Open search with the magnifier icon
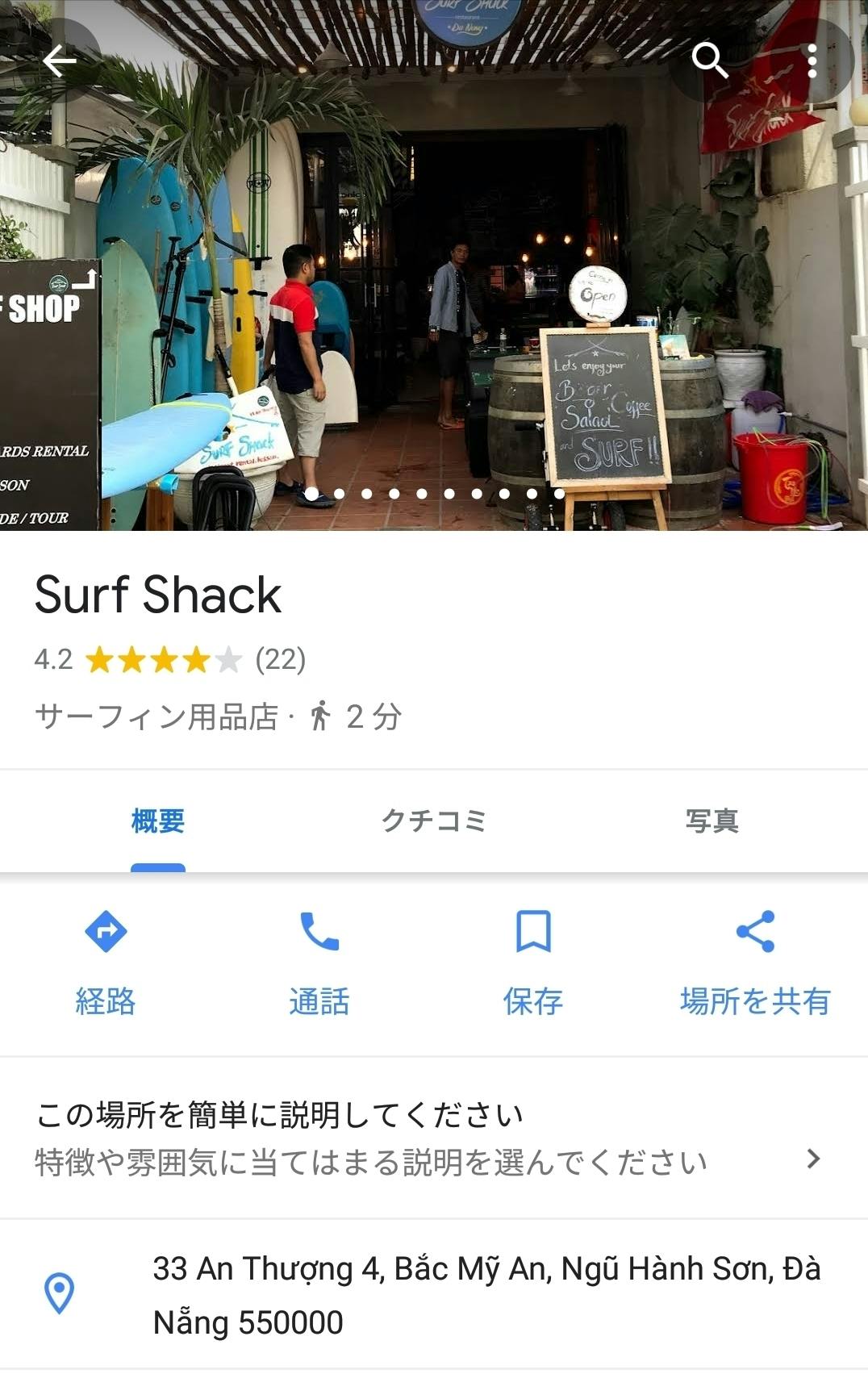This screenshot has width=868, height=1374. click(x=710, y=61)
